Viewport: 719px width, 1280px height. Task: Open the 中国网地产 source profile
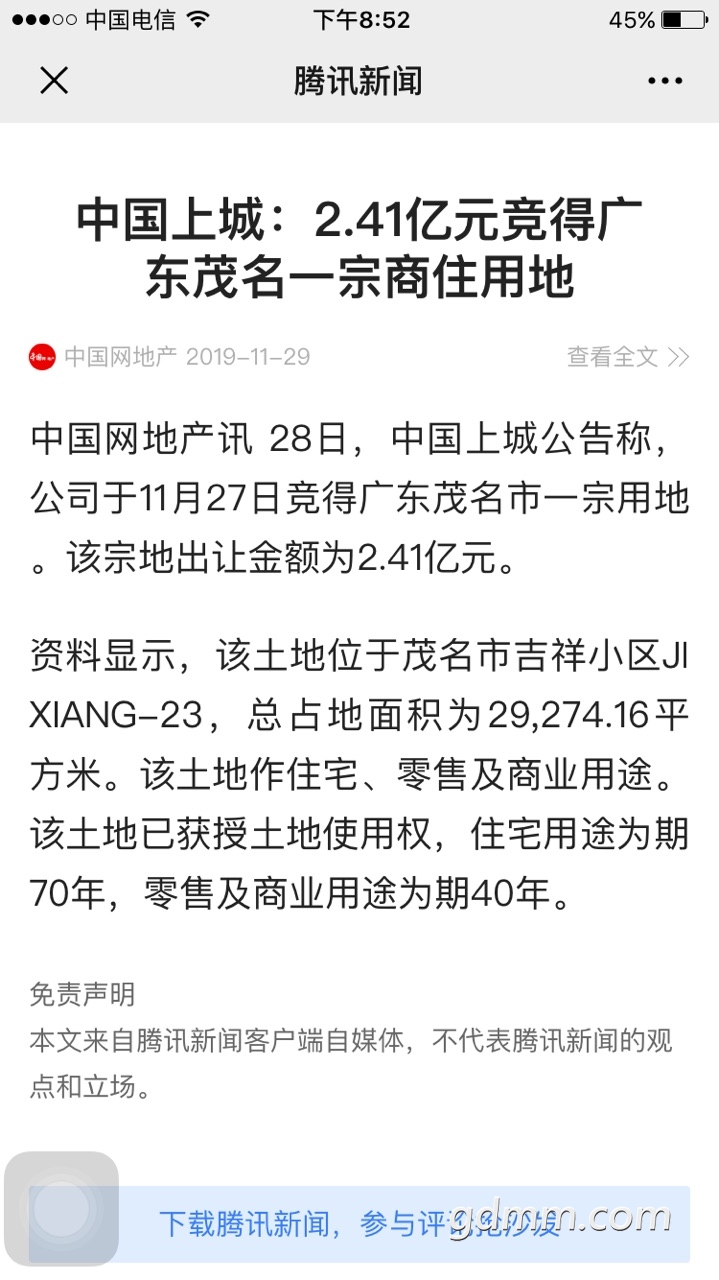(x=120, y=357)
